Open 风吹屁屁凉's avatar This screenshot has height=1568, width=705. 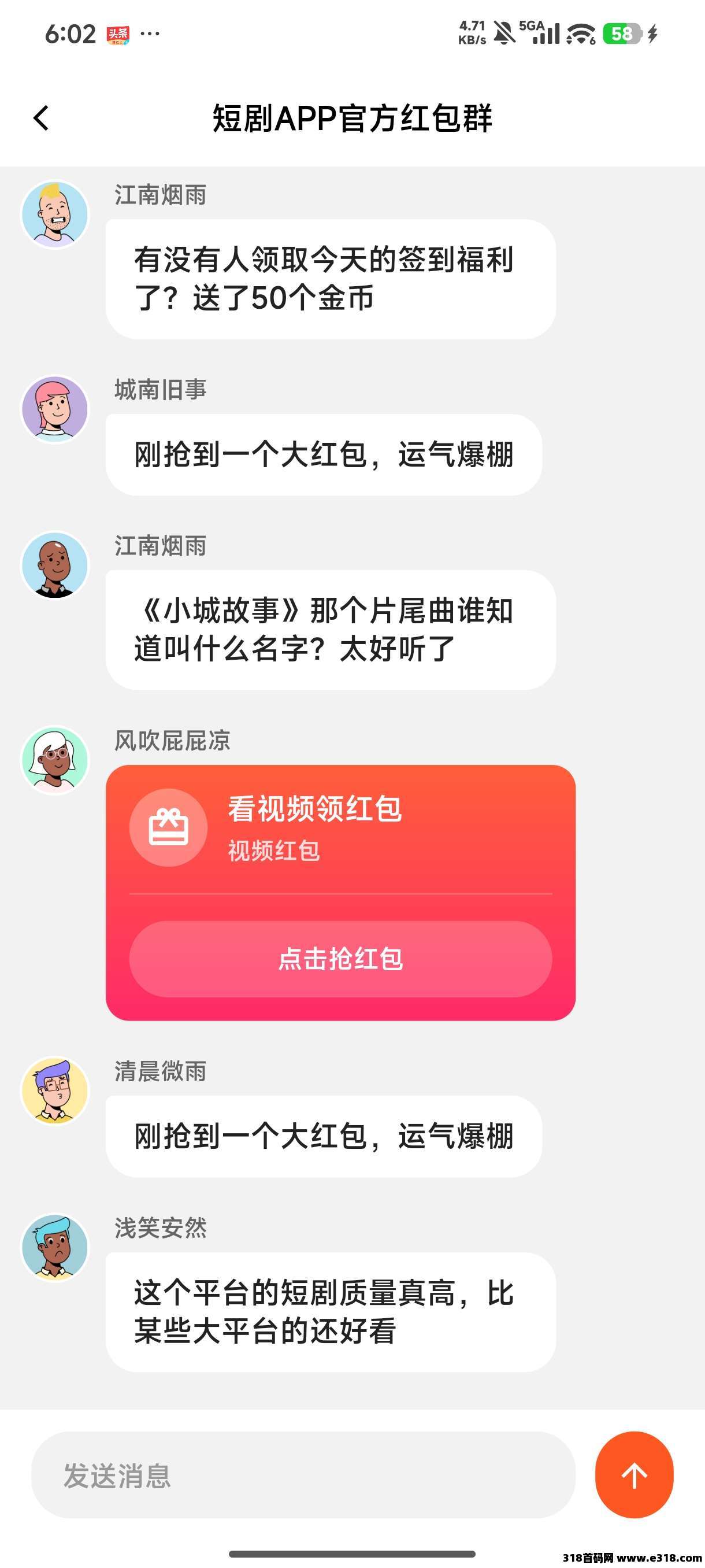(x=55, y=760)
